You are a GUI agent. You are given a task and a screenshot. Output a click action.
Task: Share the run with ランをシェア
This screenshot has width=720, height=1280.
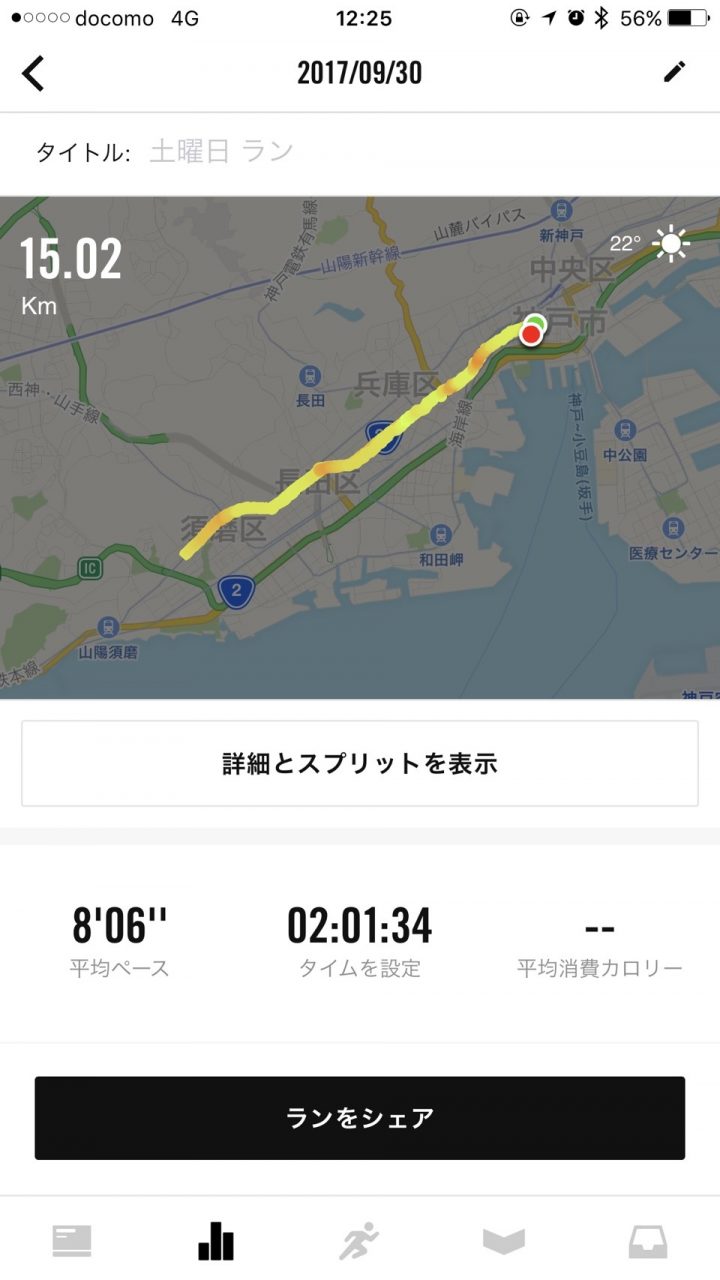pos(360,1118)
